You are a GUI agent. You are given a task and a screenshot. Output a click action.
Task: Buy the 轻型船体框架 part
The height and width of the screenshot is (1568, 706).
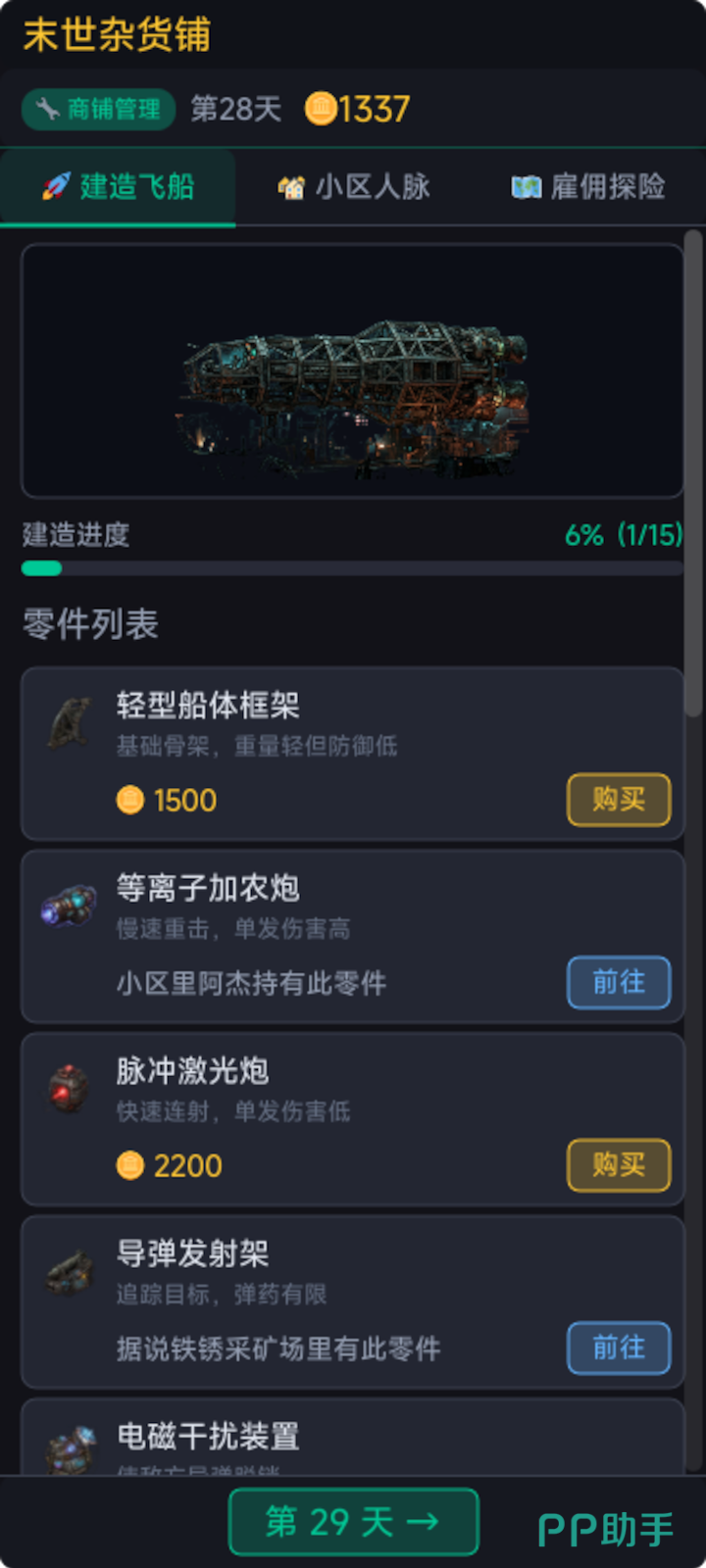pos(619,800)
